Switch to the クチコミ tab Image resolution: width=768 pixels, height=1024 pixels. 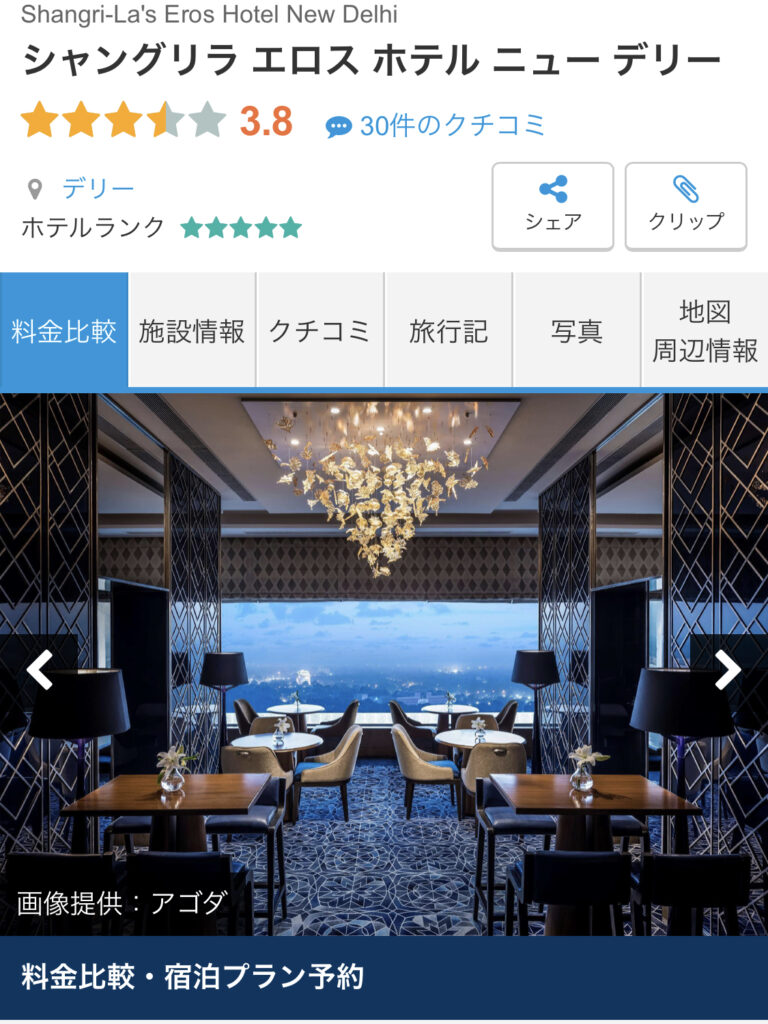[x=320, y=331]
